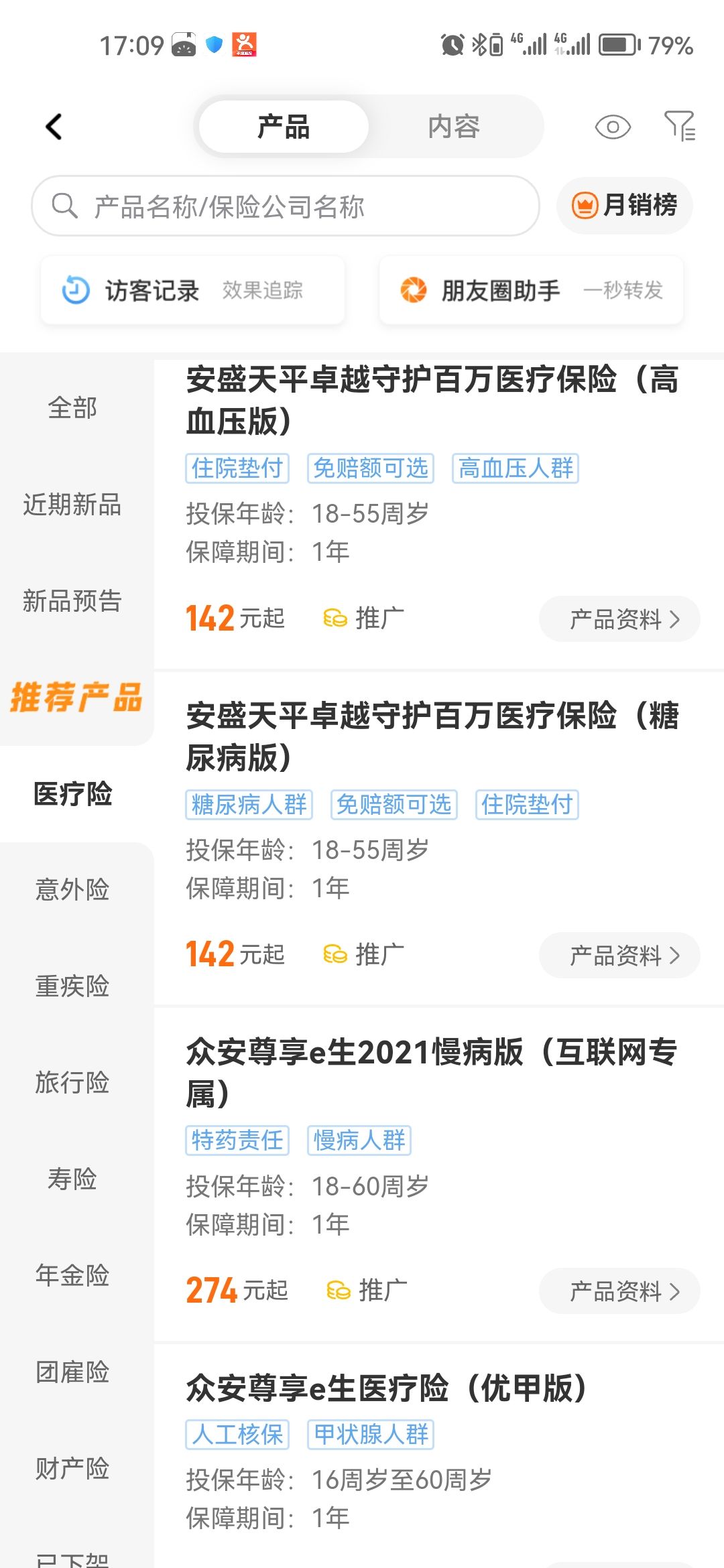This screenshot has width=724, height=1568.
Task: Open 访客记录 visitor records
Action: (x=192, y=291)
